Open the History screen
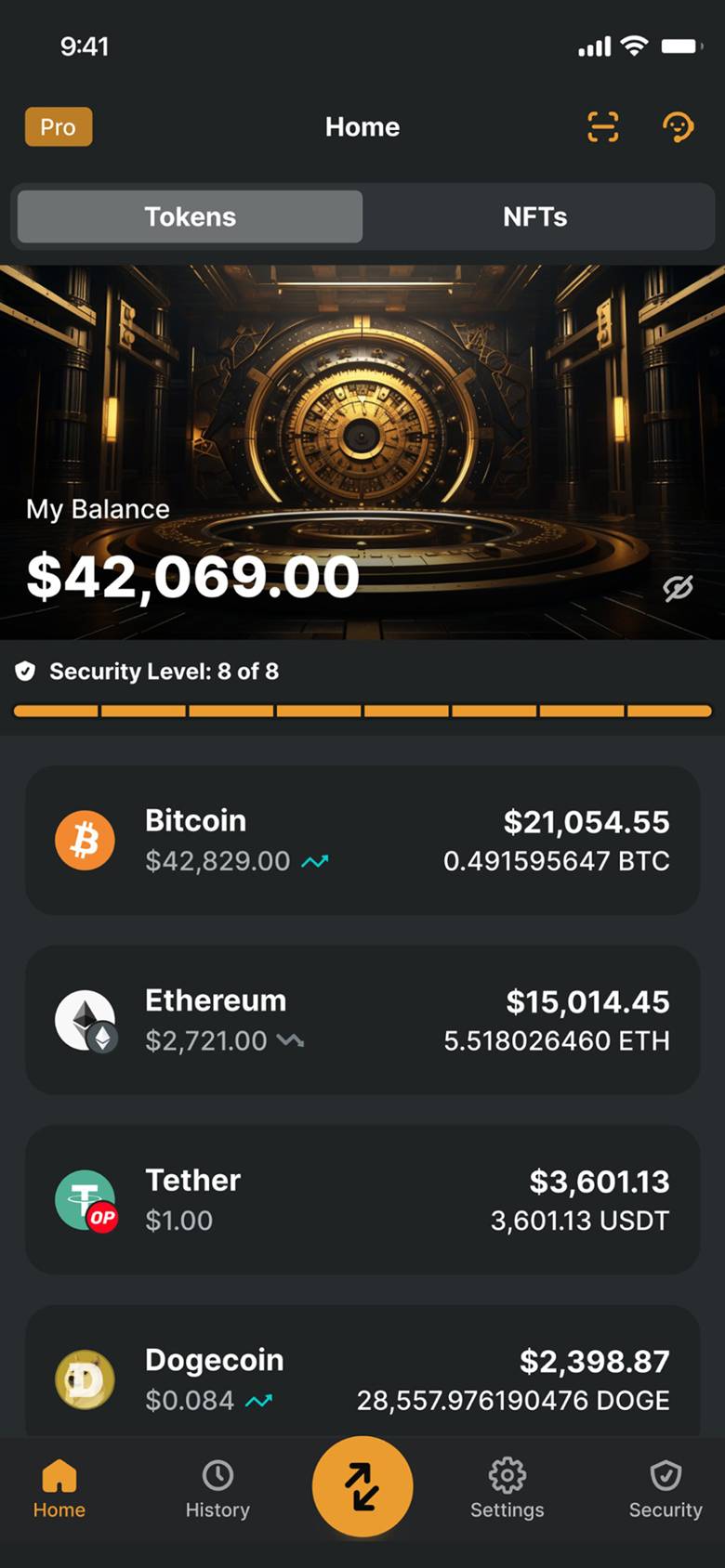 (217, 1490)
